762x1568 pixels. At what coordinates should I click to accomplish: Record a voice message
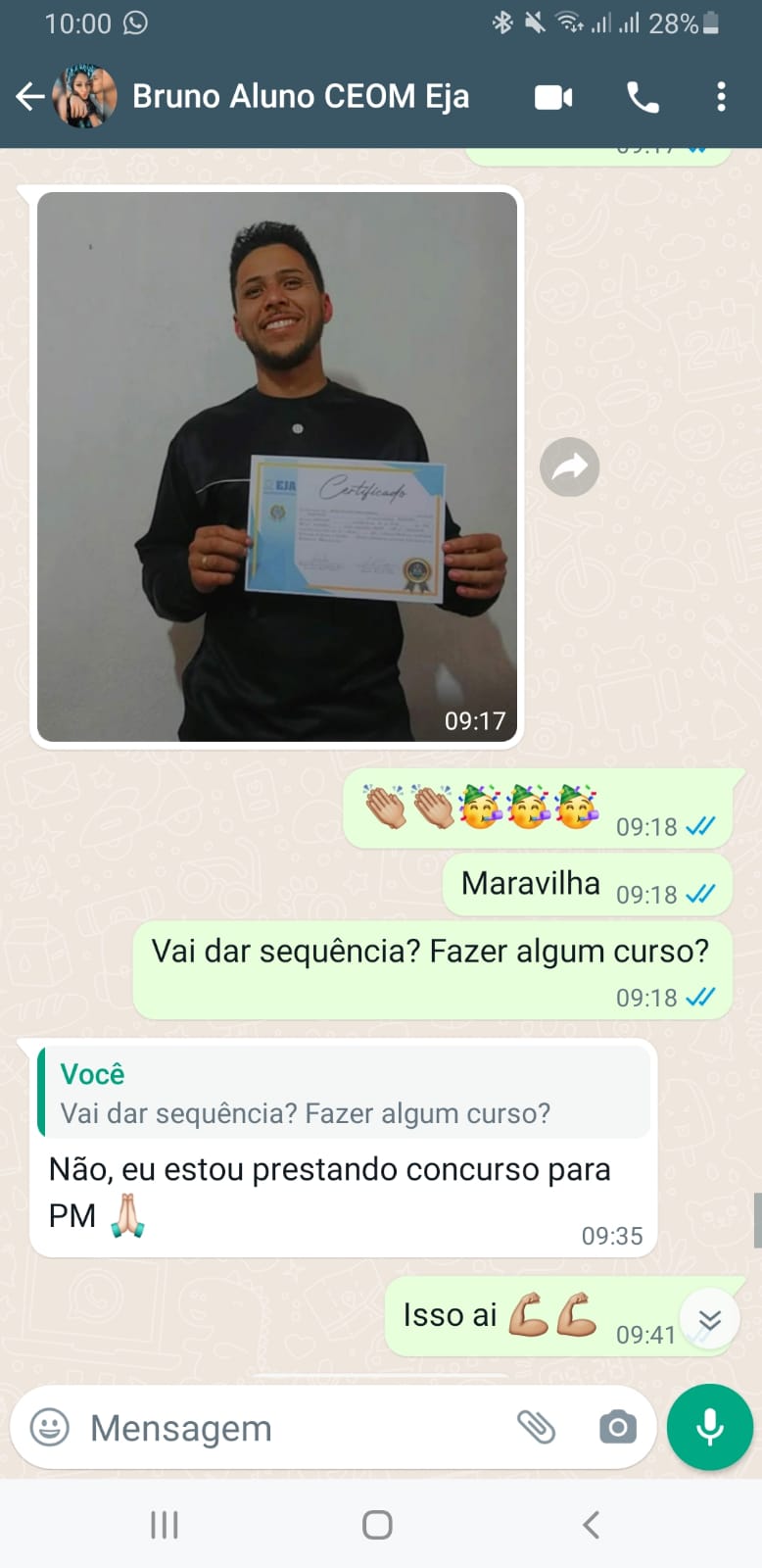pos(709,1427)
